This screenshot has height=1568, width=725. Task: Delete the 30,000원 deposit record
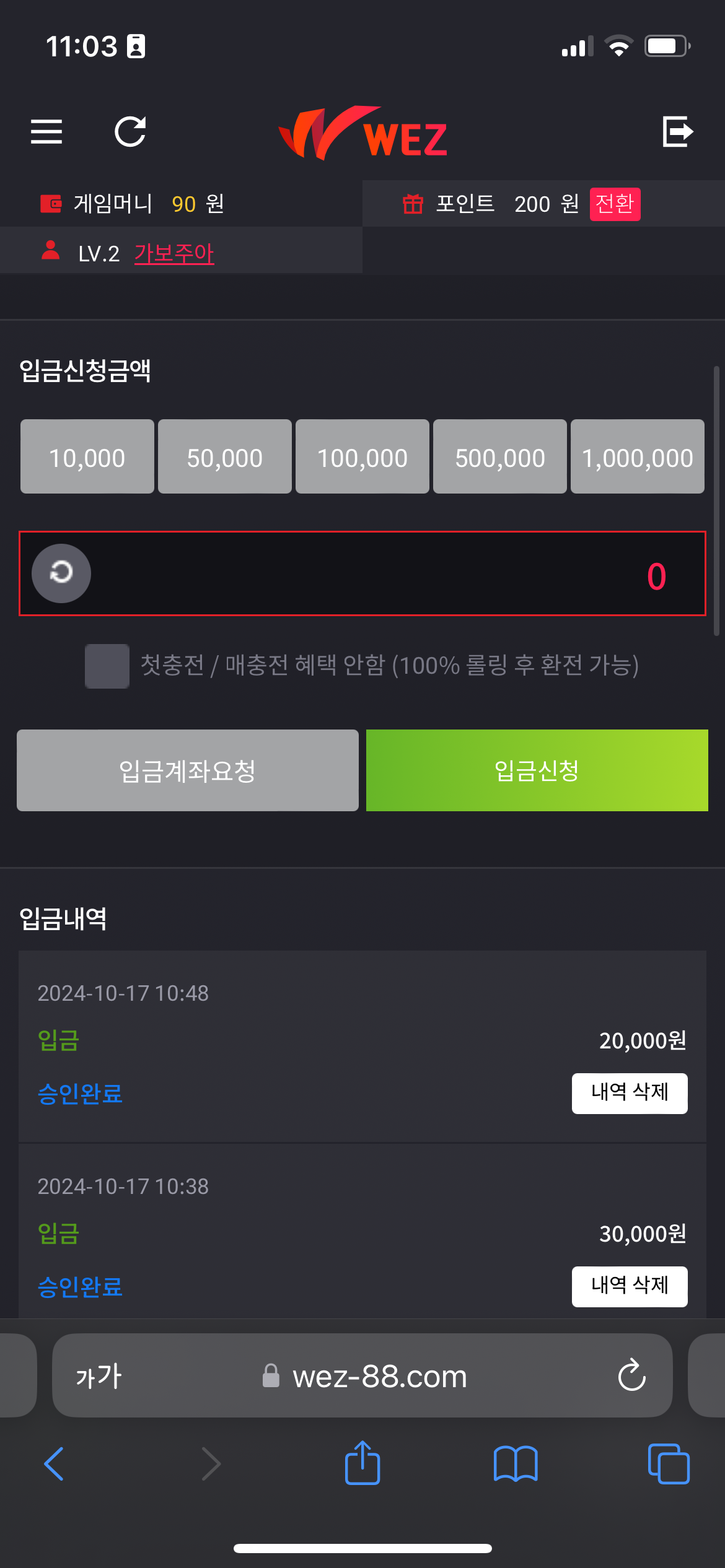click(630, 1286)
